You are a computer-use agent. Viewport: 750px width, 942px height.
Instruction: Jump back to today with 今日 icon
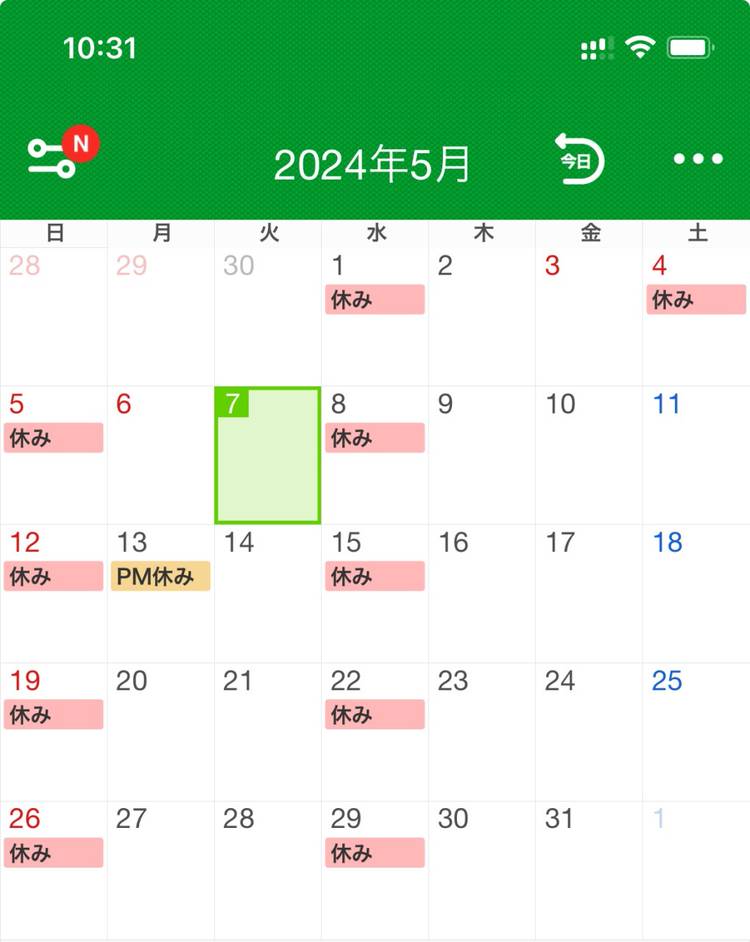coord(580,158)
